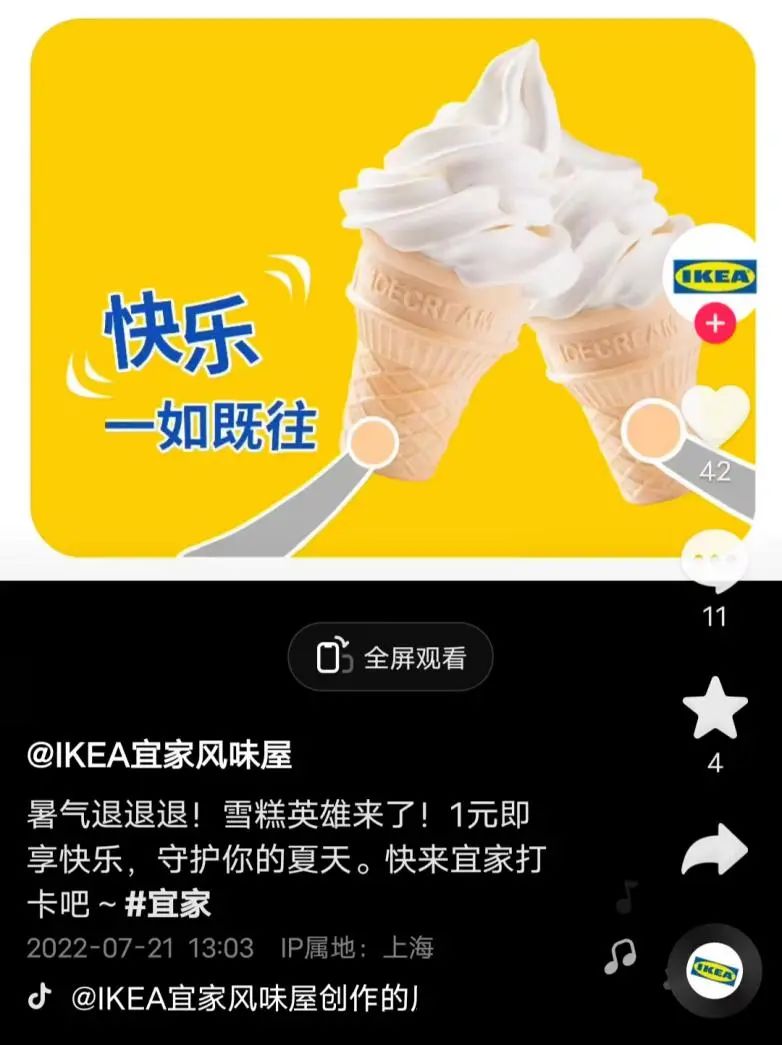Open @IKEA宜家风味屋 account name

click(x=160, y=757)
